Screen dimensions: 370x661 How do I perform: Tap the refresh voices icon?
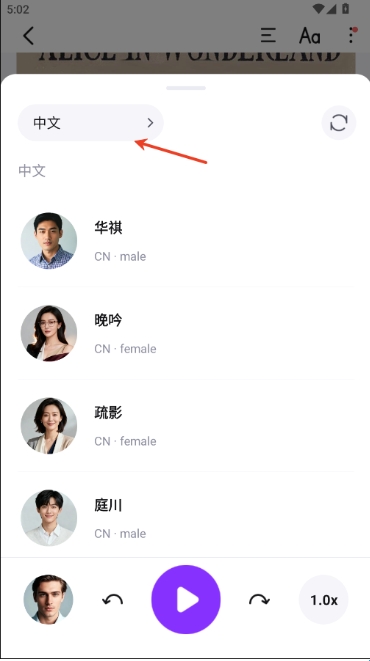coord(339,123)
